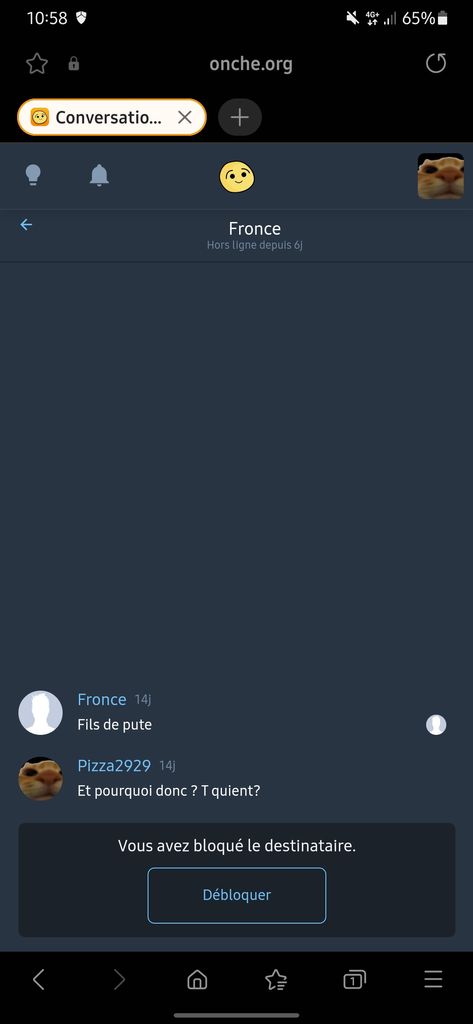Image resolution: width=473 pixels, height=1024 pixels.
Task: Open Fronce's profile from the username link
Action: (102, 699)
